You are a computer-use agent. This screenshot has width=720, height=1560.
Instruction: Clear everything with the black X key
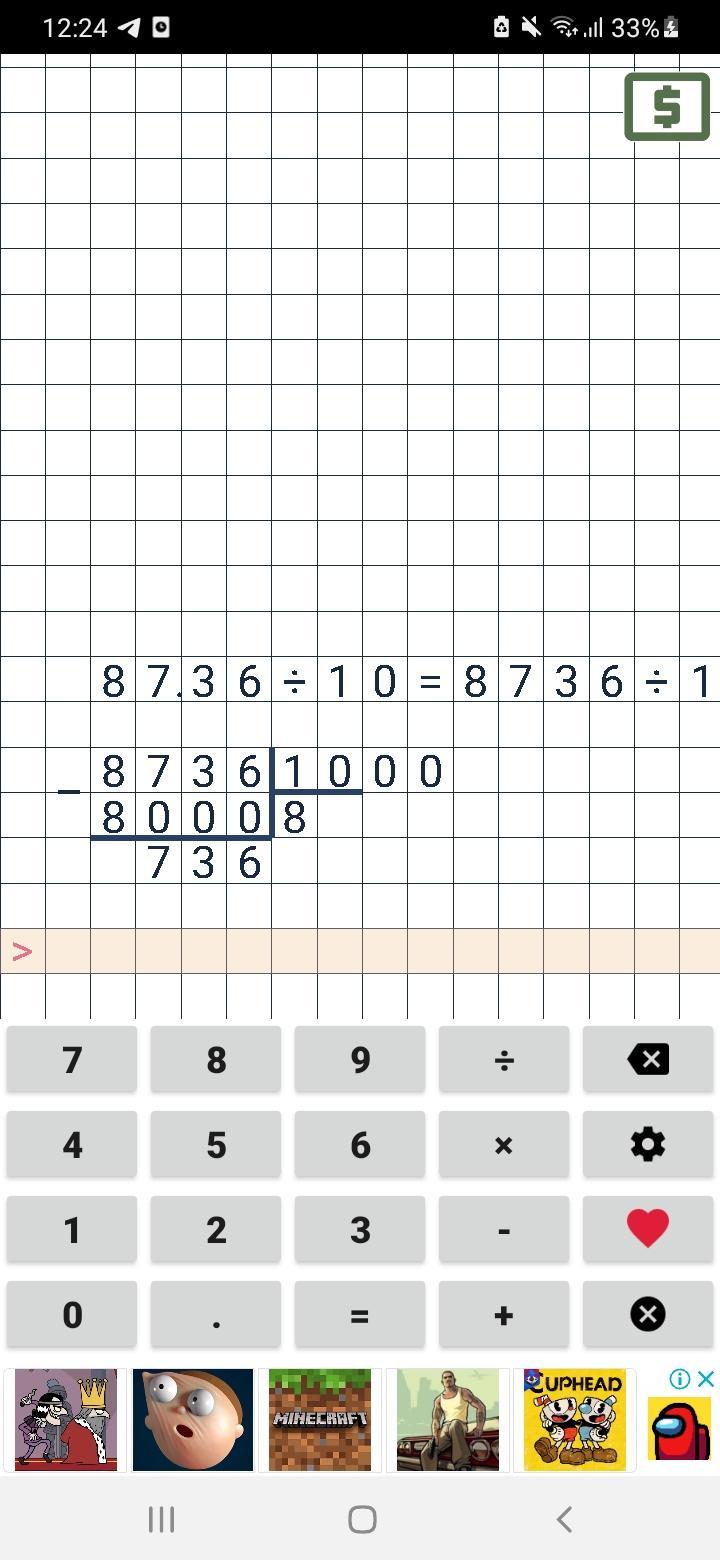(648, 1314)
